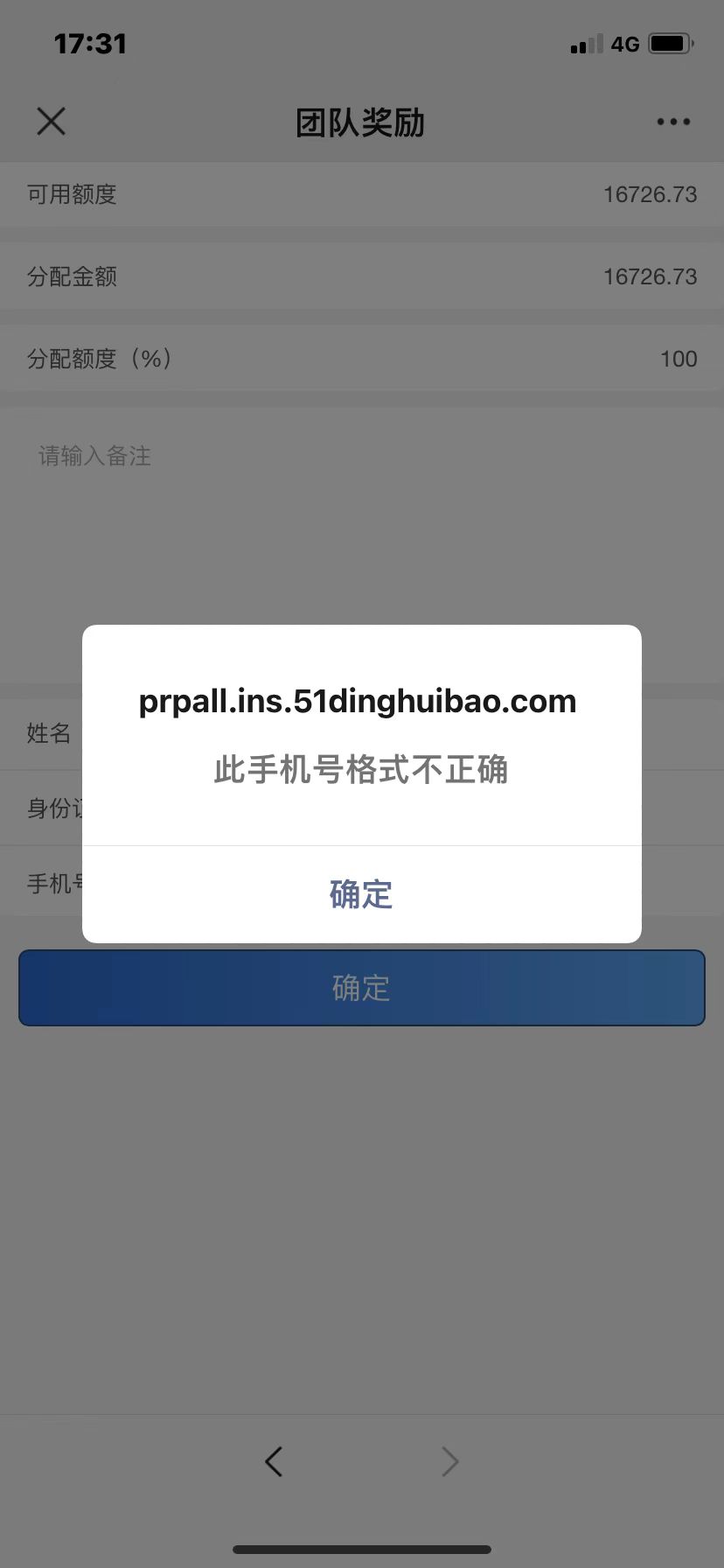Open the three-dot overflow menu
Image resolution: width=724 pixels, height=1568 pixels.
tap(672, 122)
